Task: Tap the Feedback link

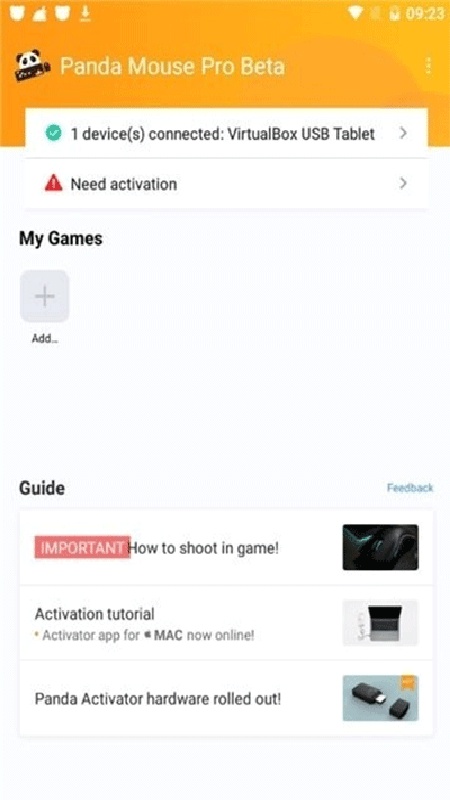Action: tap(410, 488)
